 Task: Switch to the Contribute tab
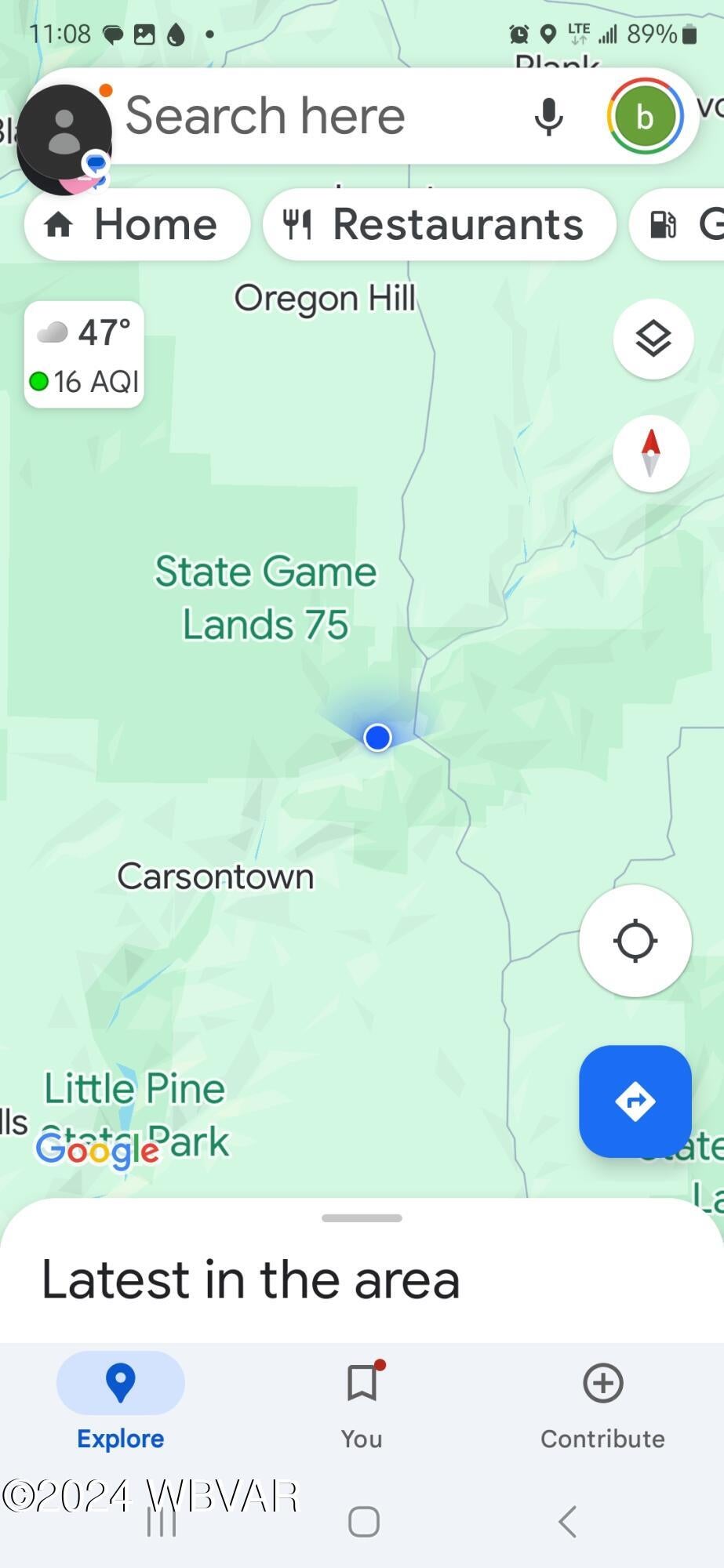click(x=602, y=1405)
